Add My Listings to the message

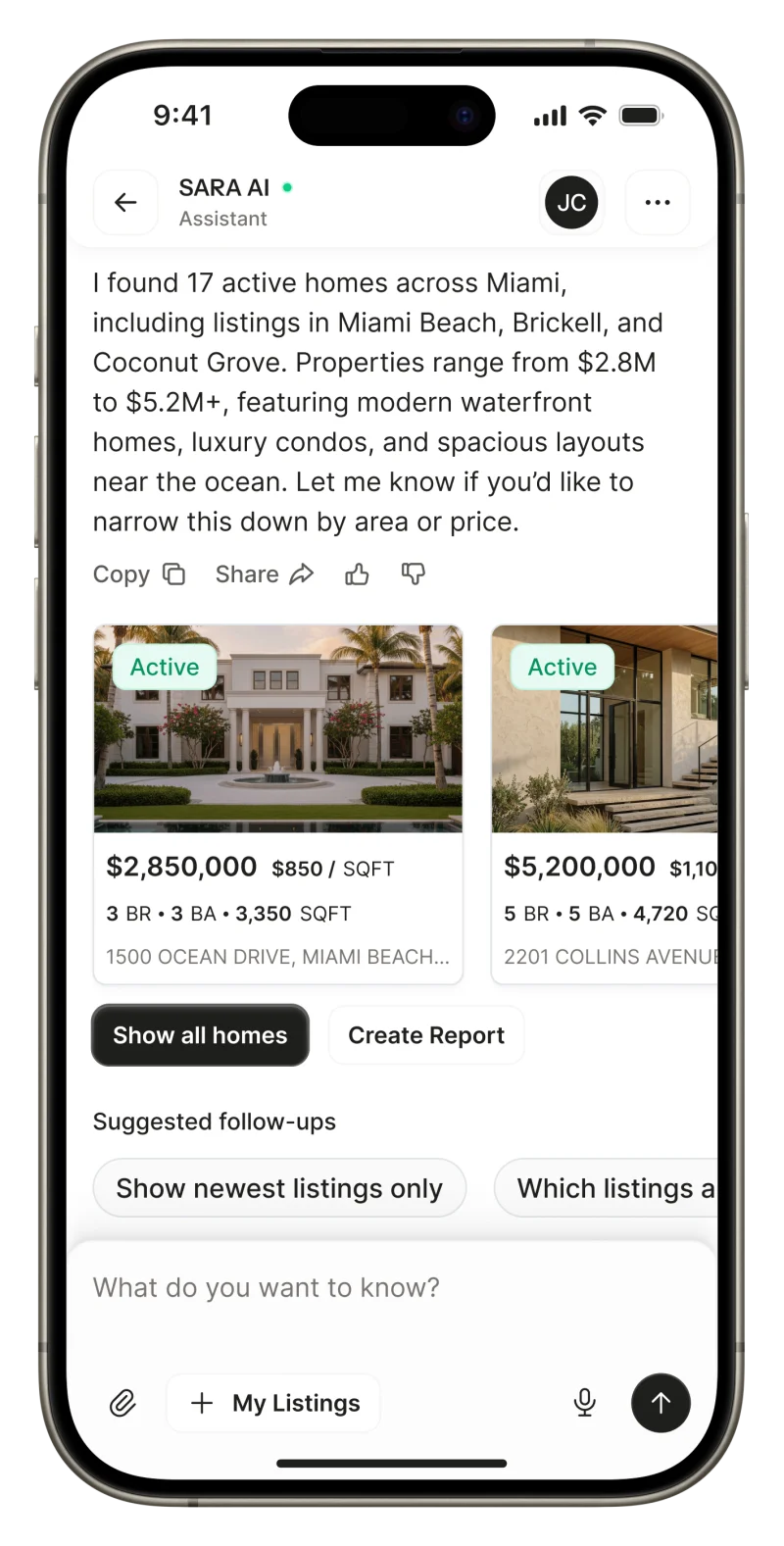(273, 1403)
